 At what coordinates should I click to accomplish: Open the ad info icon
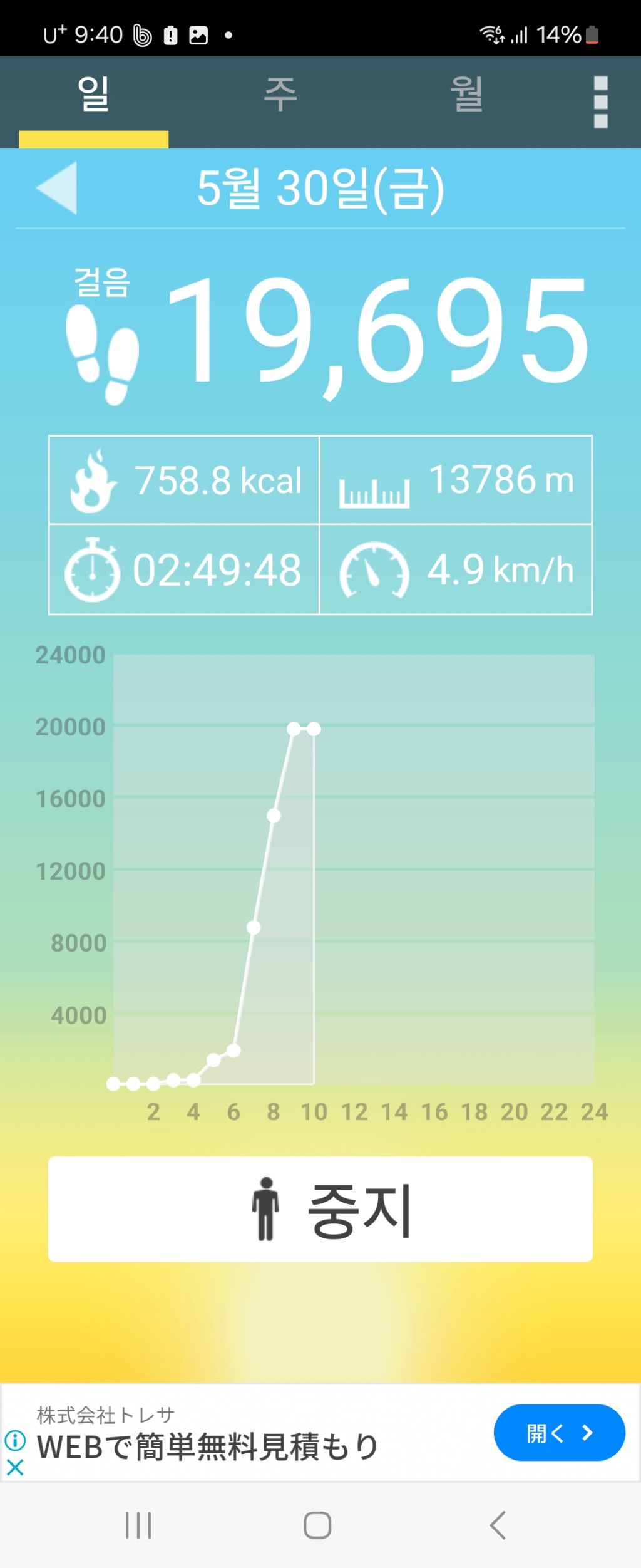[15, 1441]
